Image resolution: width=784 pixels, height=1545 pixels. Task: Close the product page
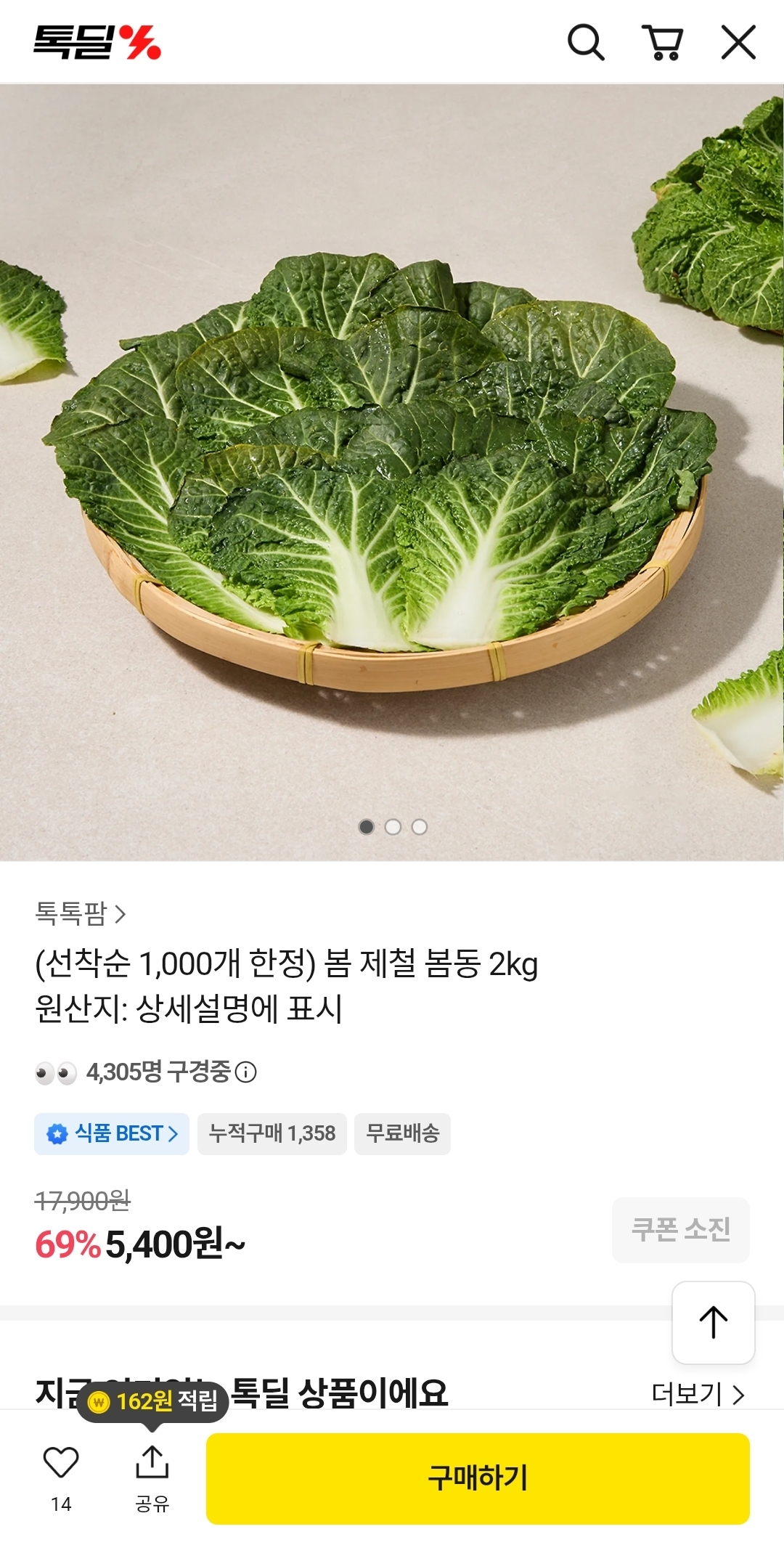click(738, 42)
